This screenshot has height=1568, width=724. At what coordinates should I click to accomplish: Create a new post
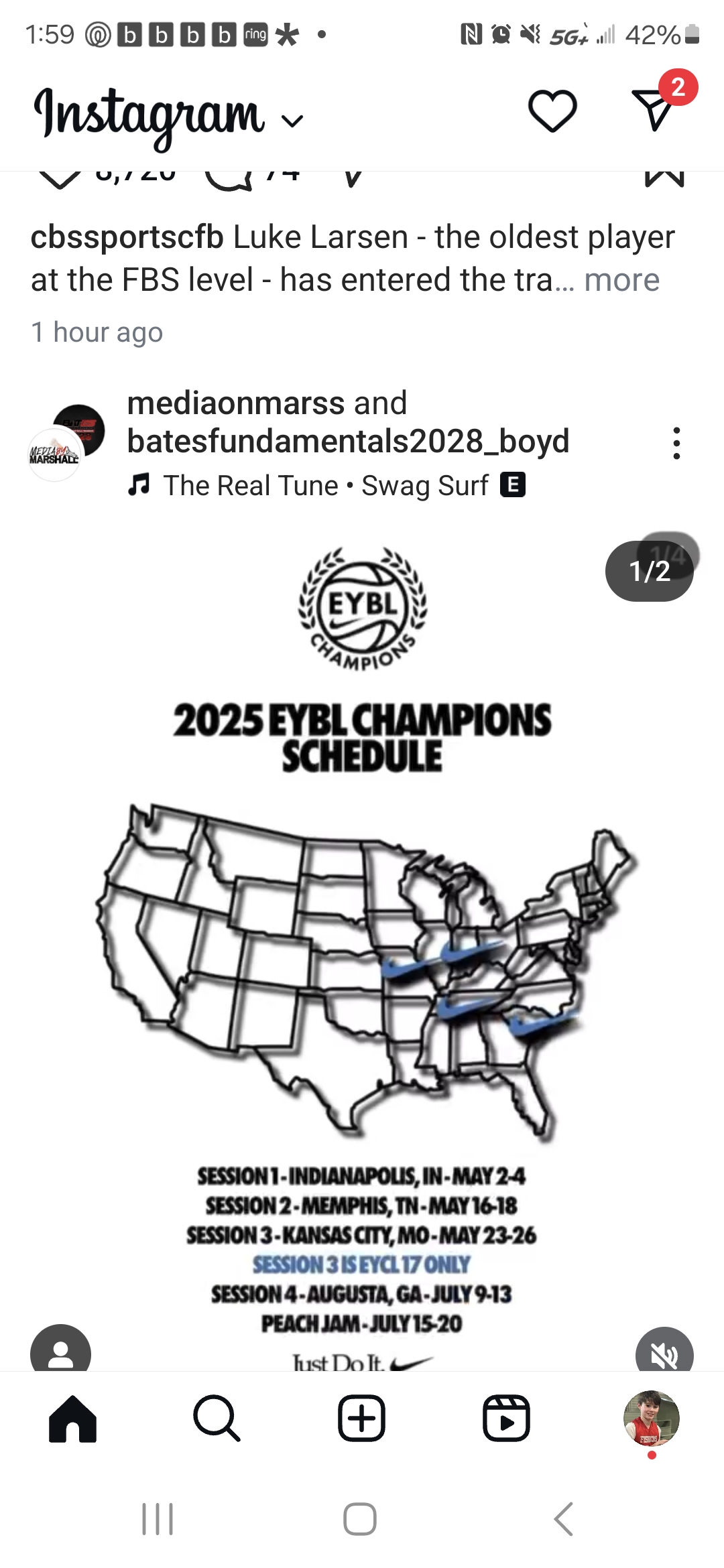362,1418
